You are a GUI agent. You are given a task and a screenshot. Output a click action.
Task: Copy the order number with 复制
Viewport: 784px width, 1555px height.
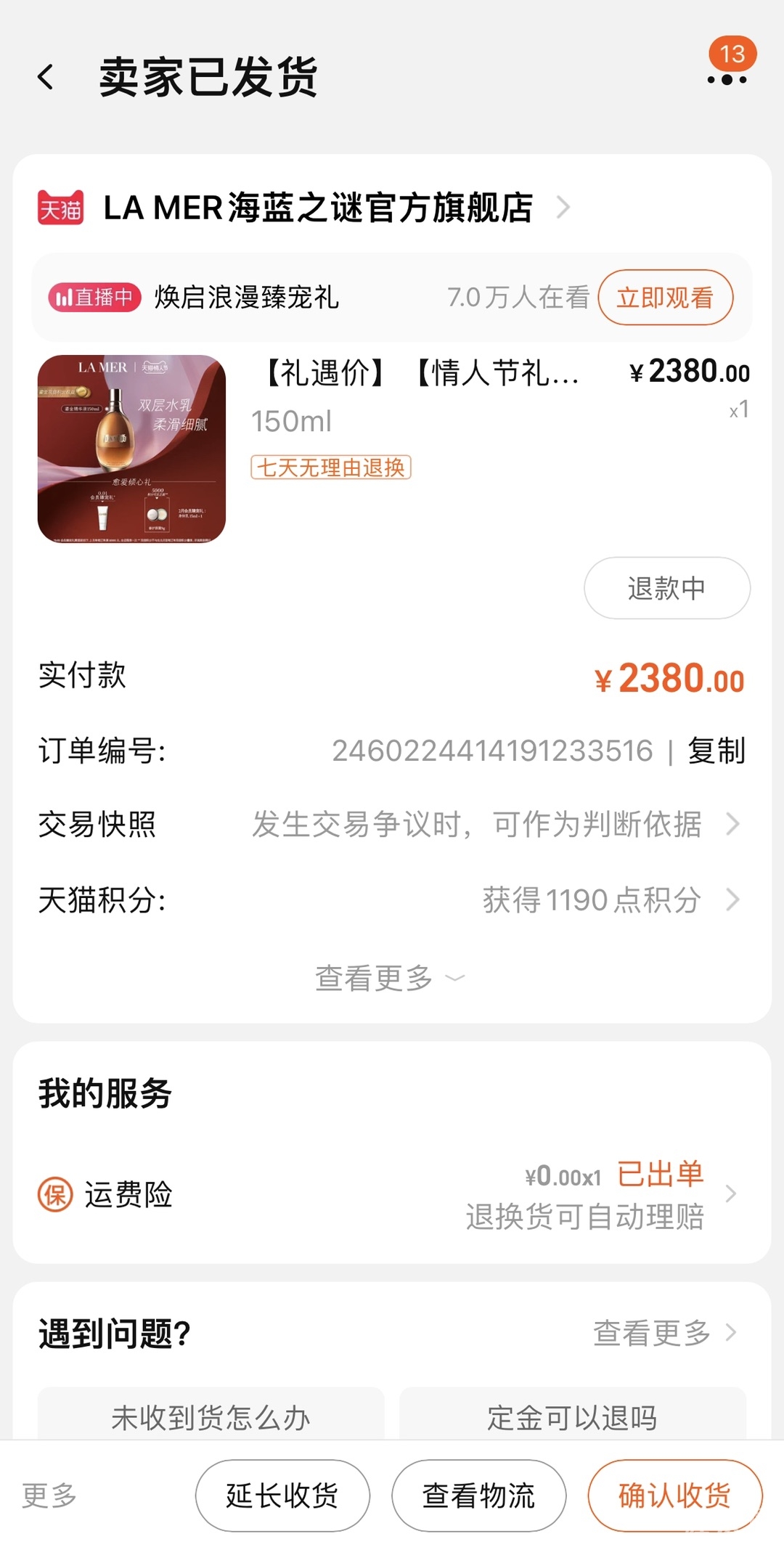(x=716, y=751)
